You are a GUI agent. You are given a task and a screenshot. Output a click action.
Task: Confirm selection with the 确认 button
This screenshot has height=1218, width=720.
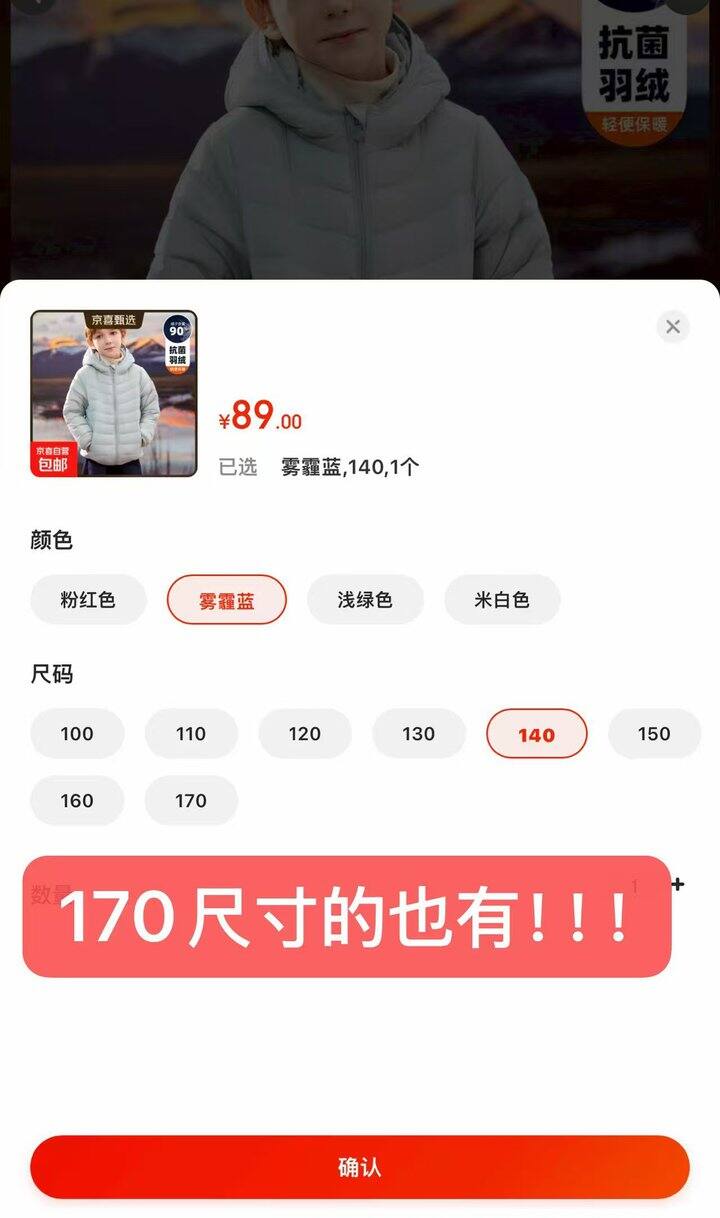[360, 1167]
